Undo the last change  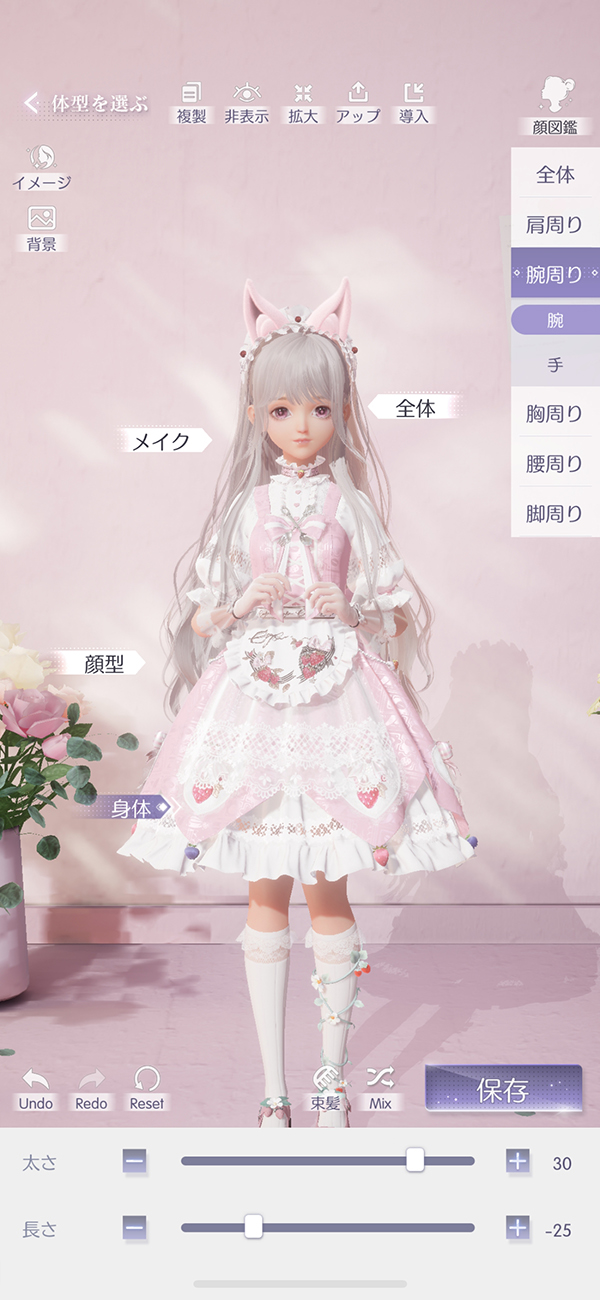click(36, 1089)
